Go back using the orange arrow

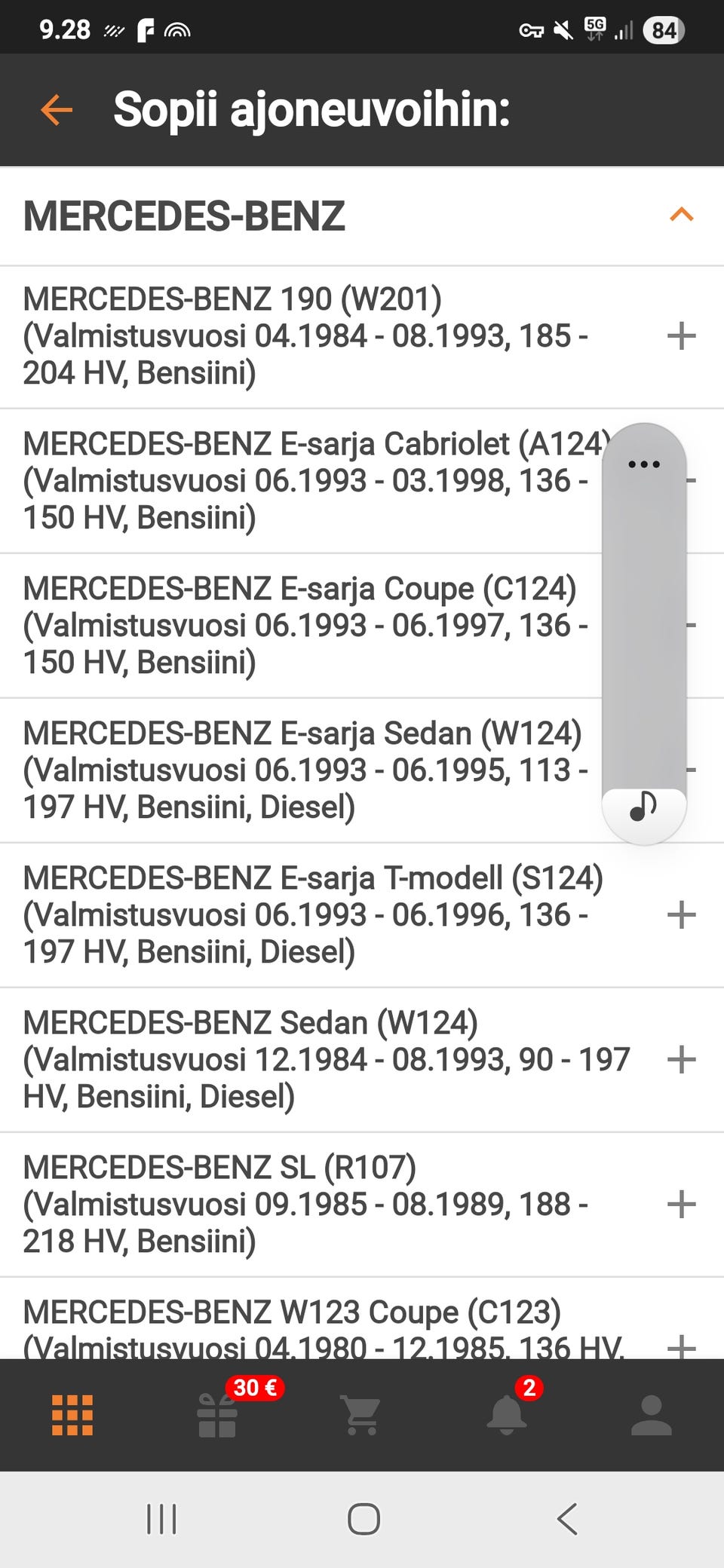57,110
